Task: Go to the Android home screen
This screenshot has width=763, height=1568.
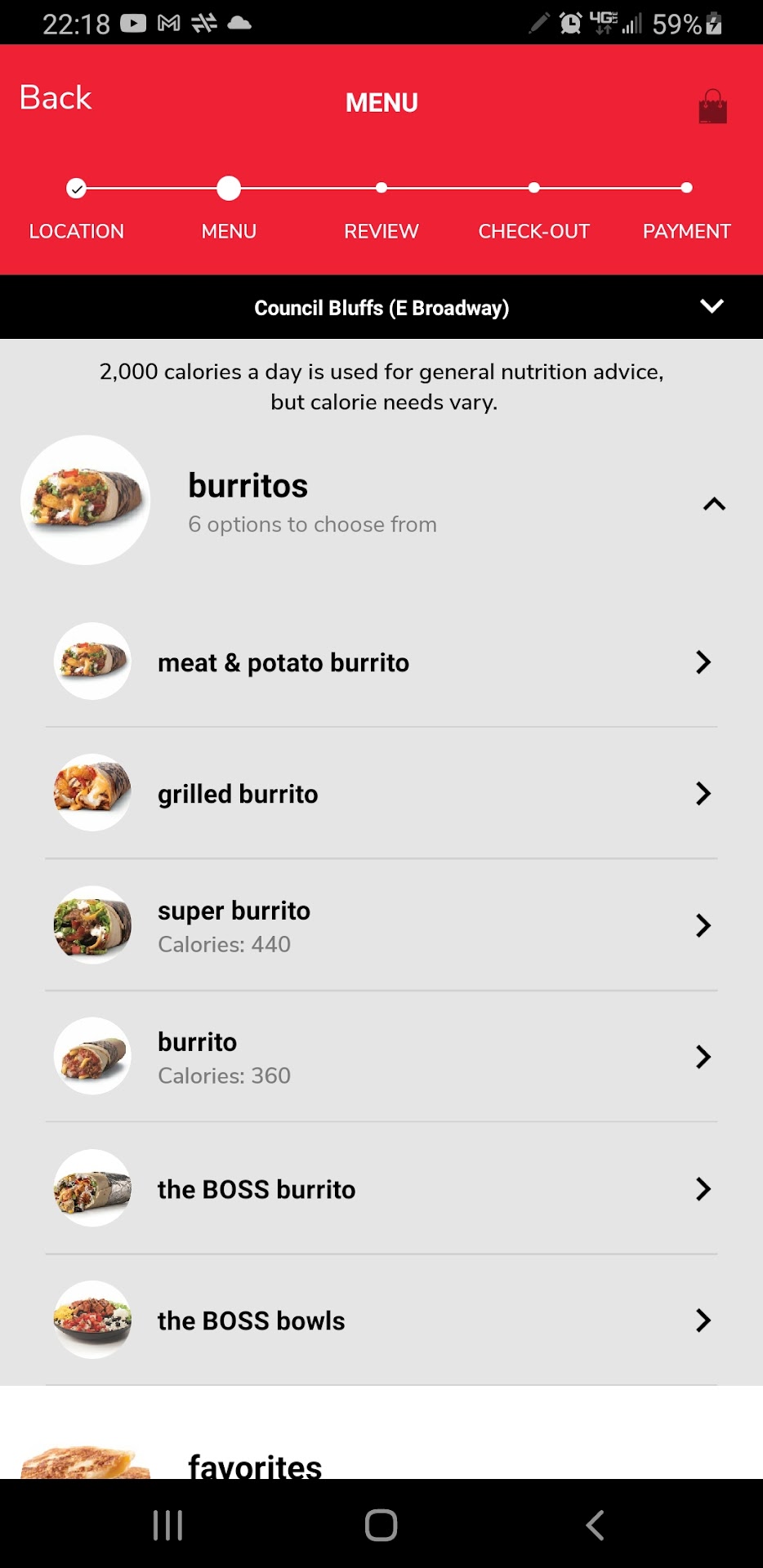Action: tap(381, 1525)
